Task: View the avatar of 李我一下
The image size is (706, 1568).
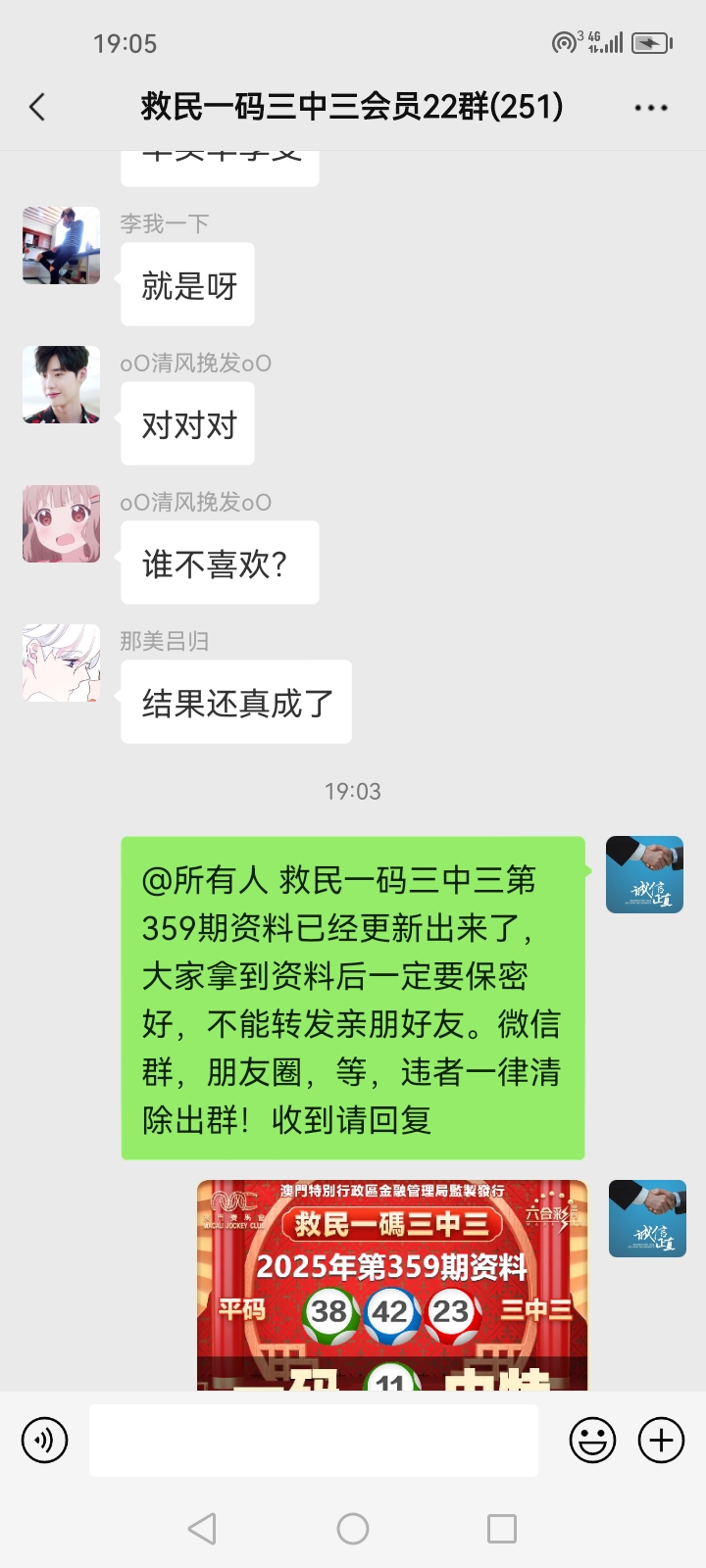Action: [62, 245]
